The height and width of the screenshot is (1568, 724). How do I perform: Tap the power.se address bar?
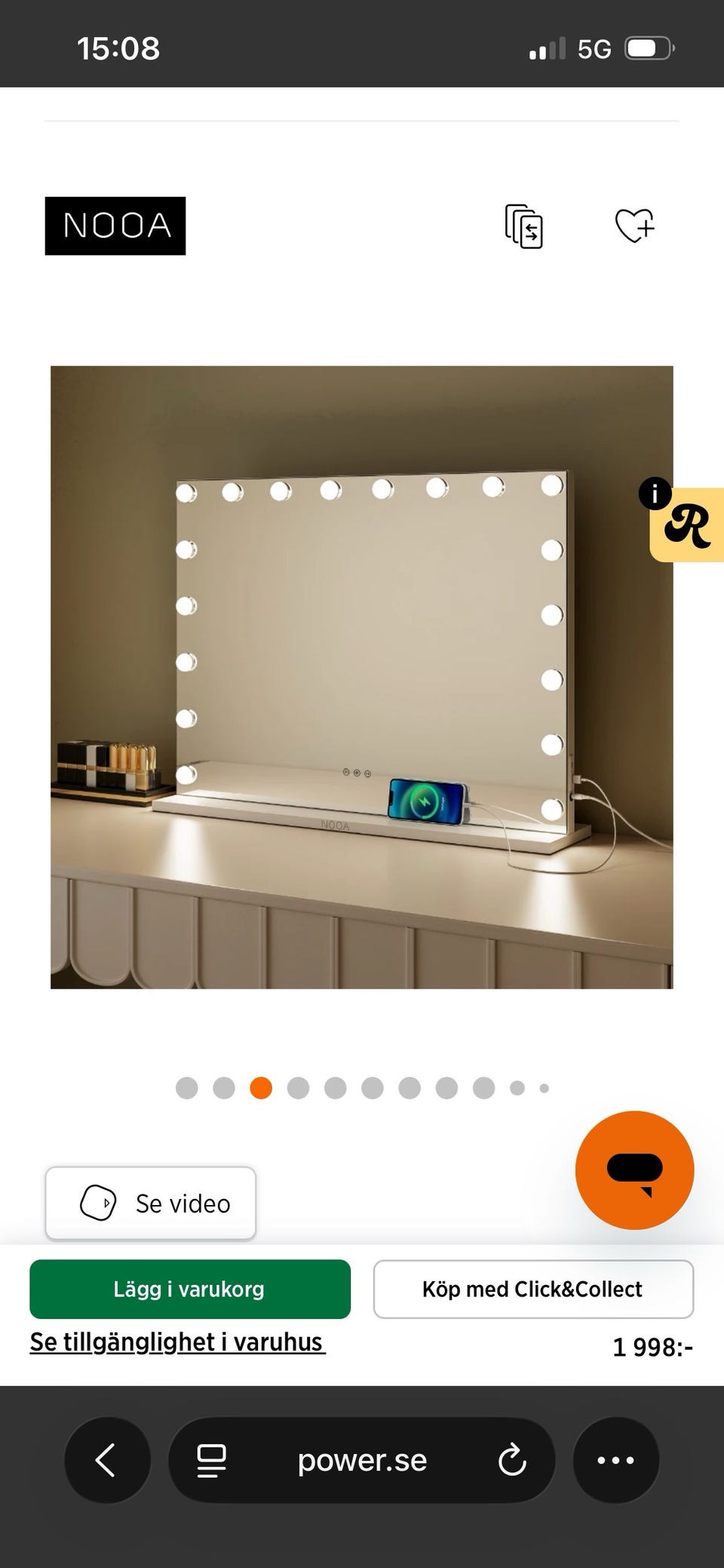click(x=362, y=1460)
